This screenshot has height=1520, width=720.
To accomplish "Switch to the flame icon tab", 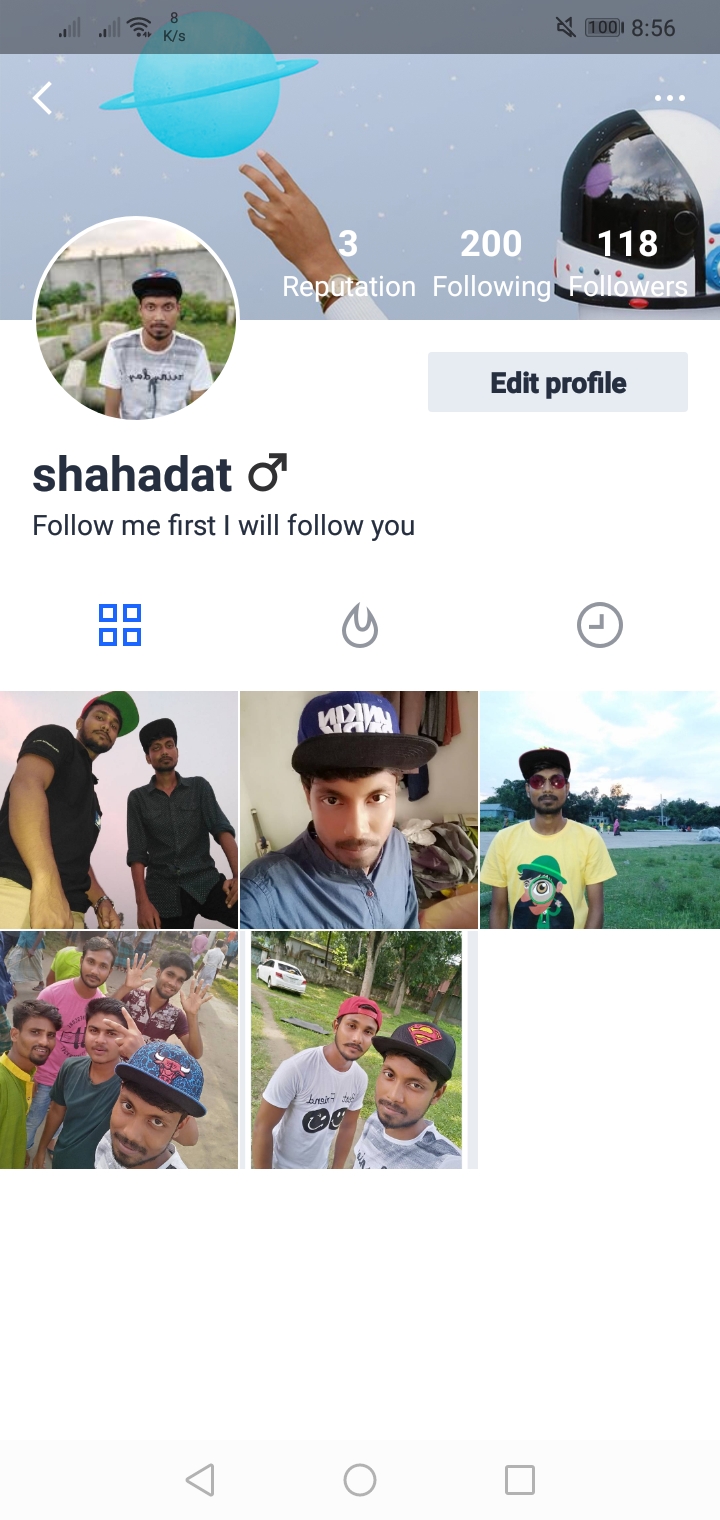I will pyautogui.click(x=360, y=626).
